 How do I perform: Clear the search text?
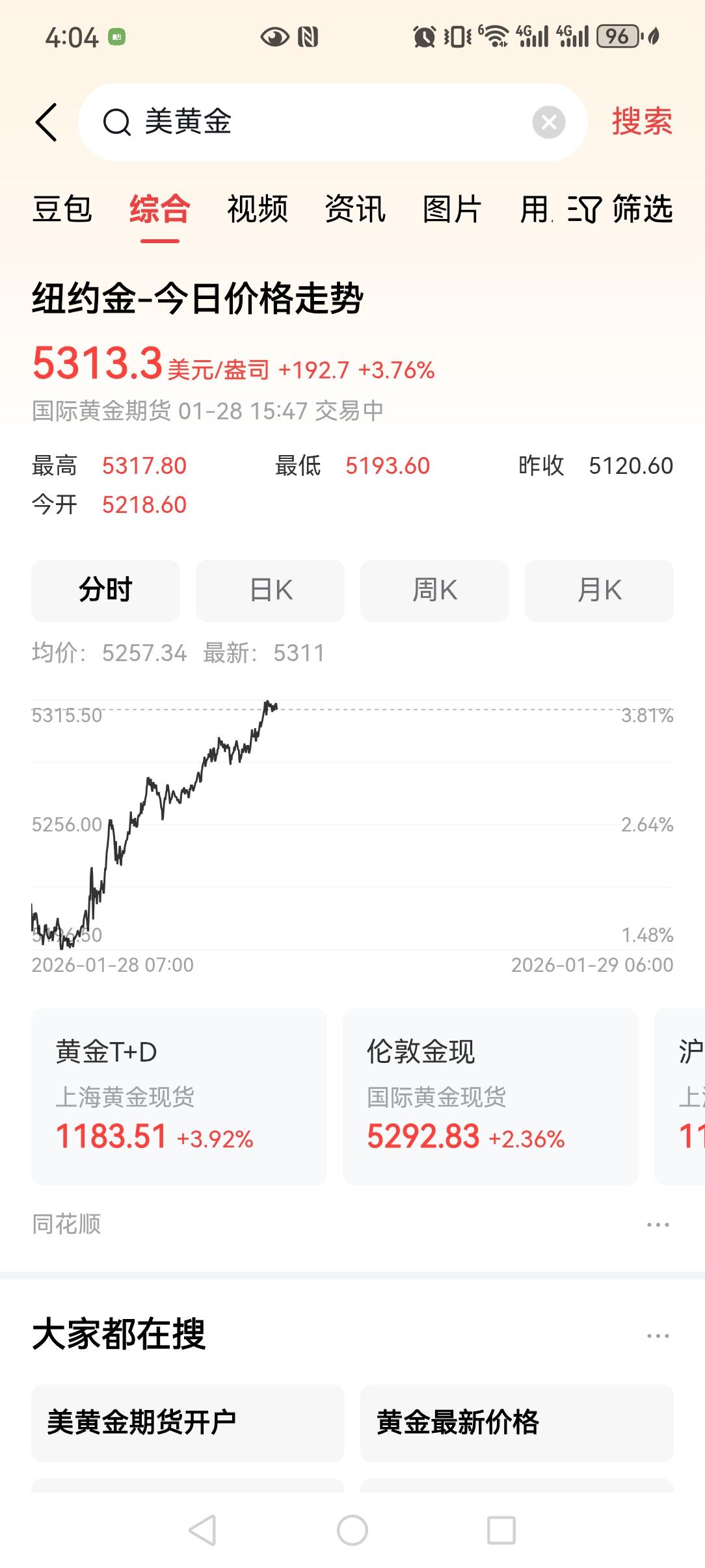(x=548, y=122)
